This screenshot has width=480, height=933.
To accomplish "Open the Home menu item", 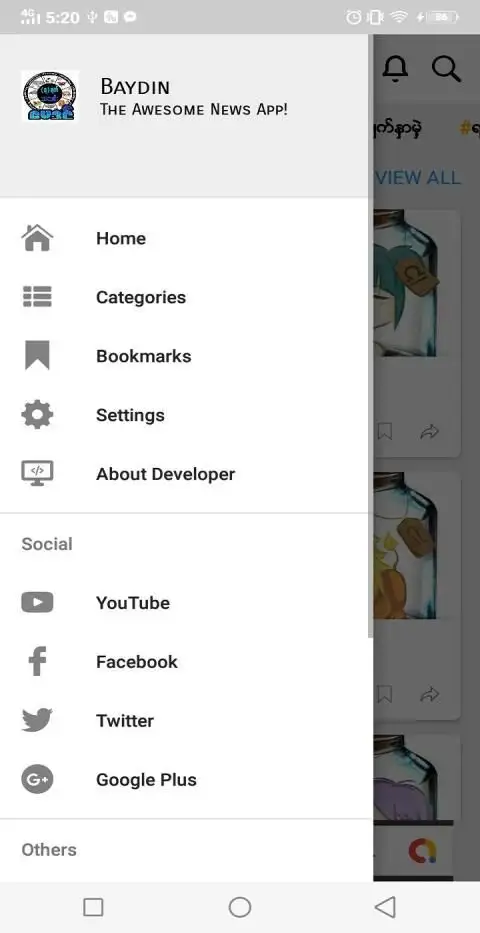I will (184, 239).
